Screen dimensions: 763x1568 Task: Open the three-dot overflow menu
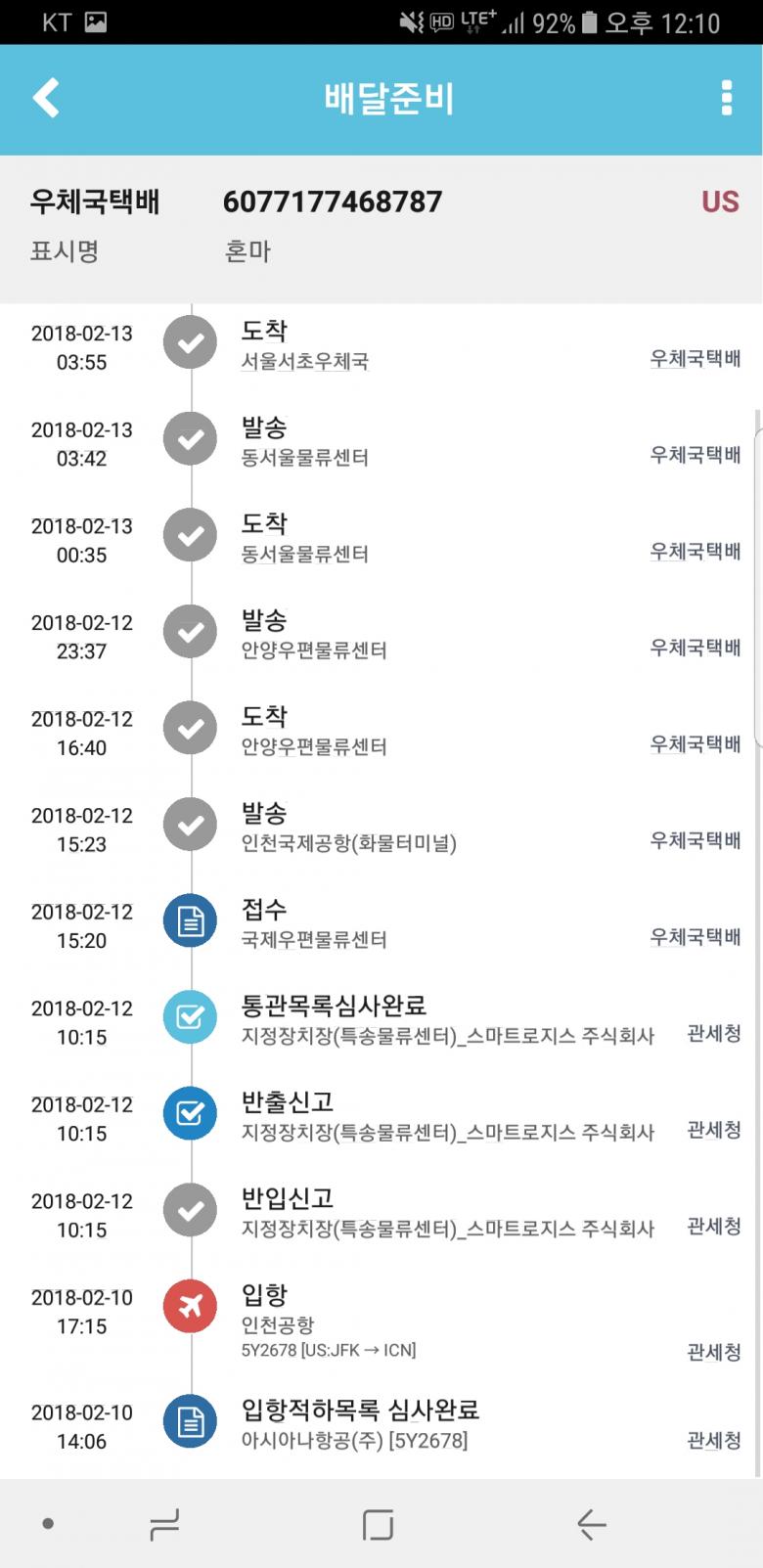pyautogui.click(x=726, y=98)
